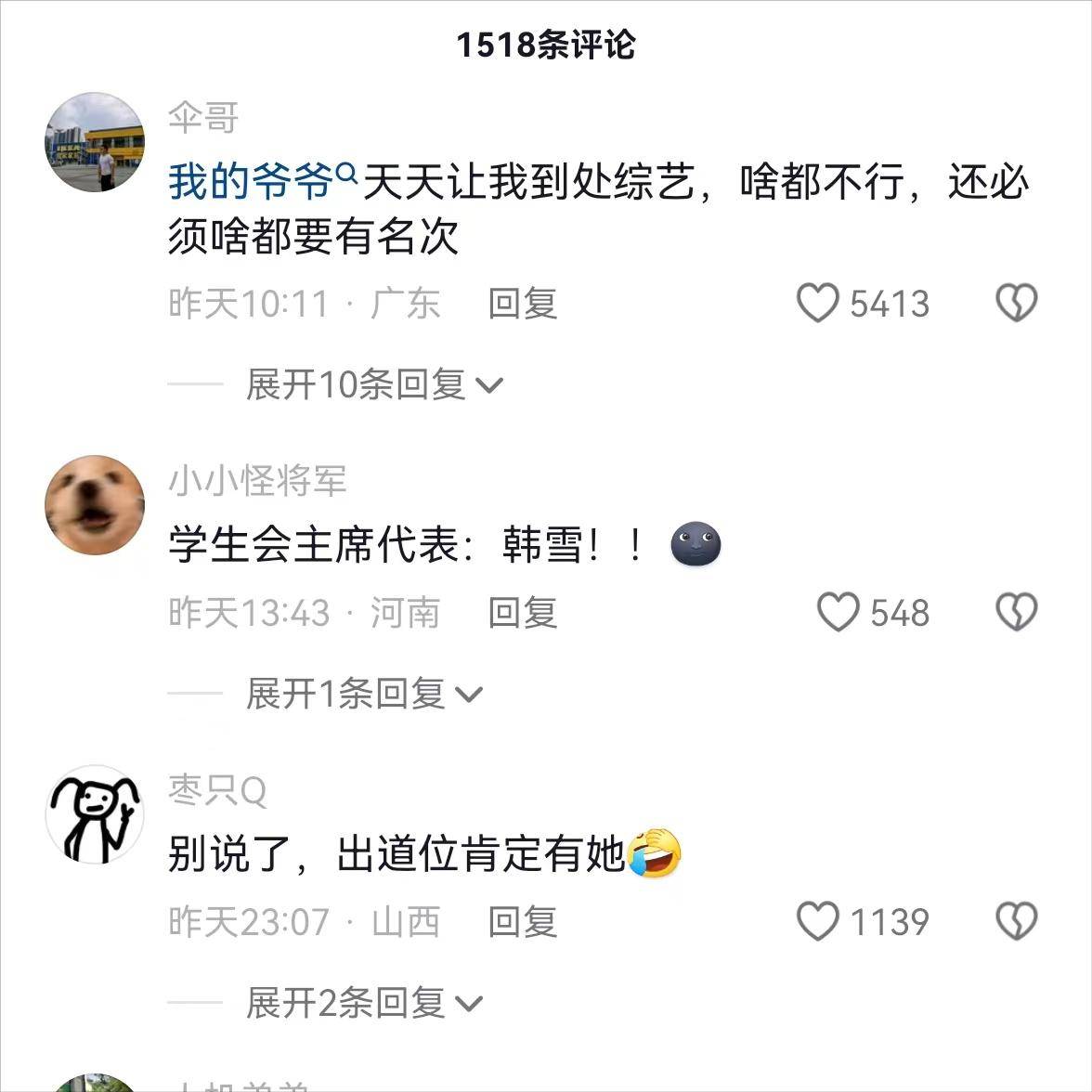1092x1092 pixels.
Task: Dislike 枣只Q's comment
Action: 1016,922
